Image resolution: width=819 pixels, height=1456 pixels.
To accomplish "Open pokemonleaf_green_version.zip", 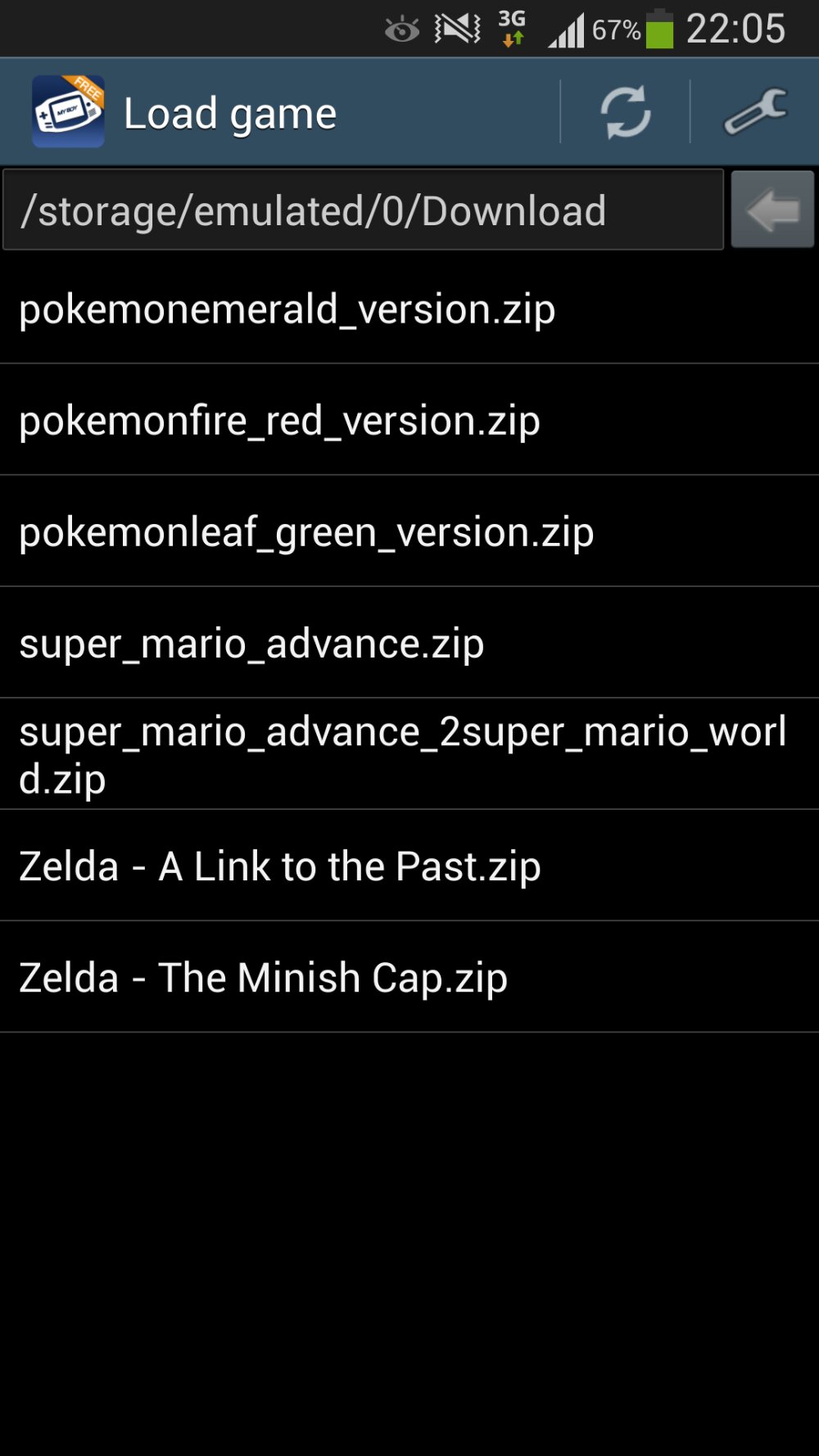I will [409, 531].
